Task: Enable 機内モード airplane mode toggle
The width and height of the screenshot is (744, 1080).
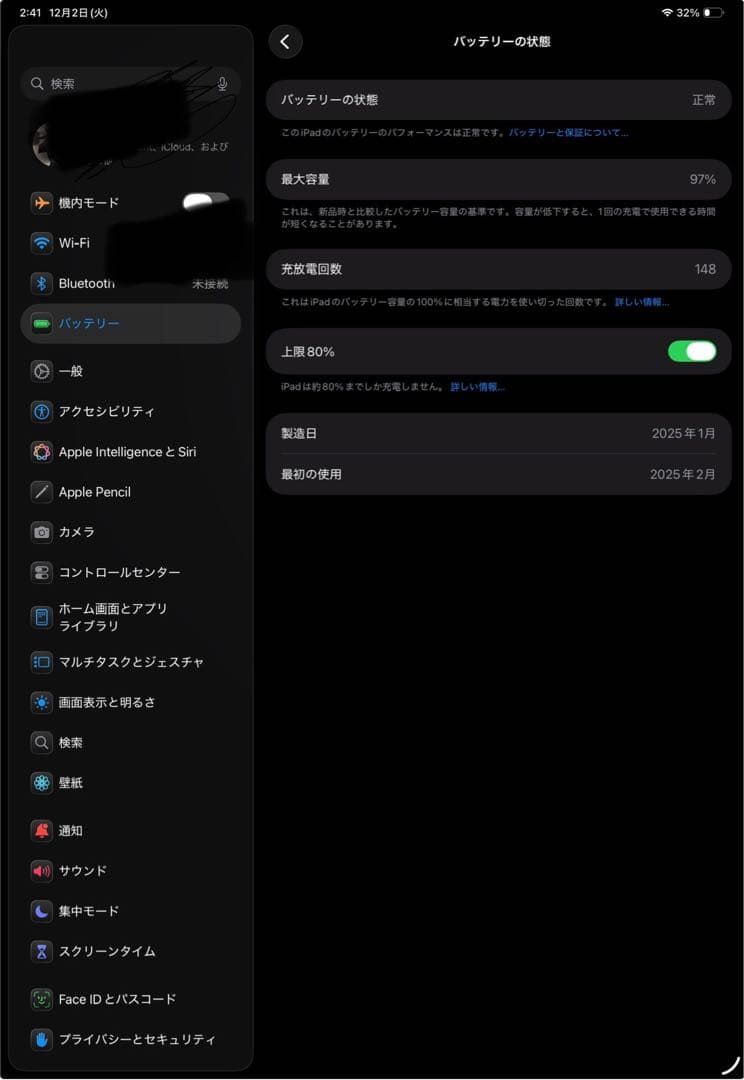Action: tap(203, 202)
